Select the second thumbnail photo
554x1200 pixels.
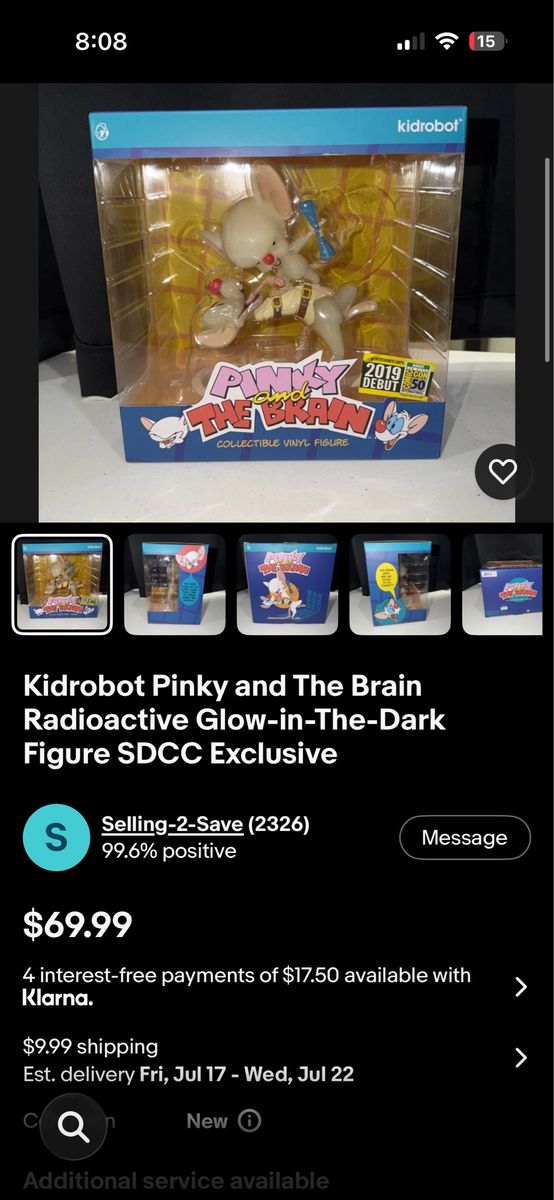click(x=174, y=585)
